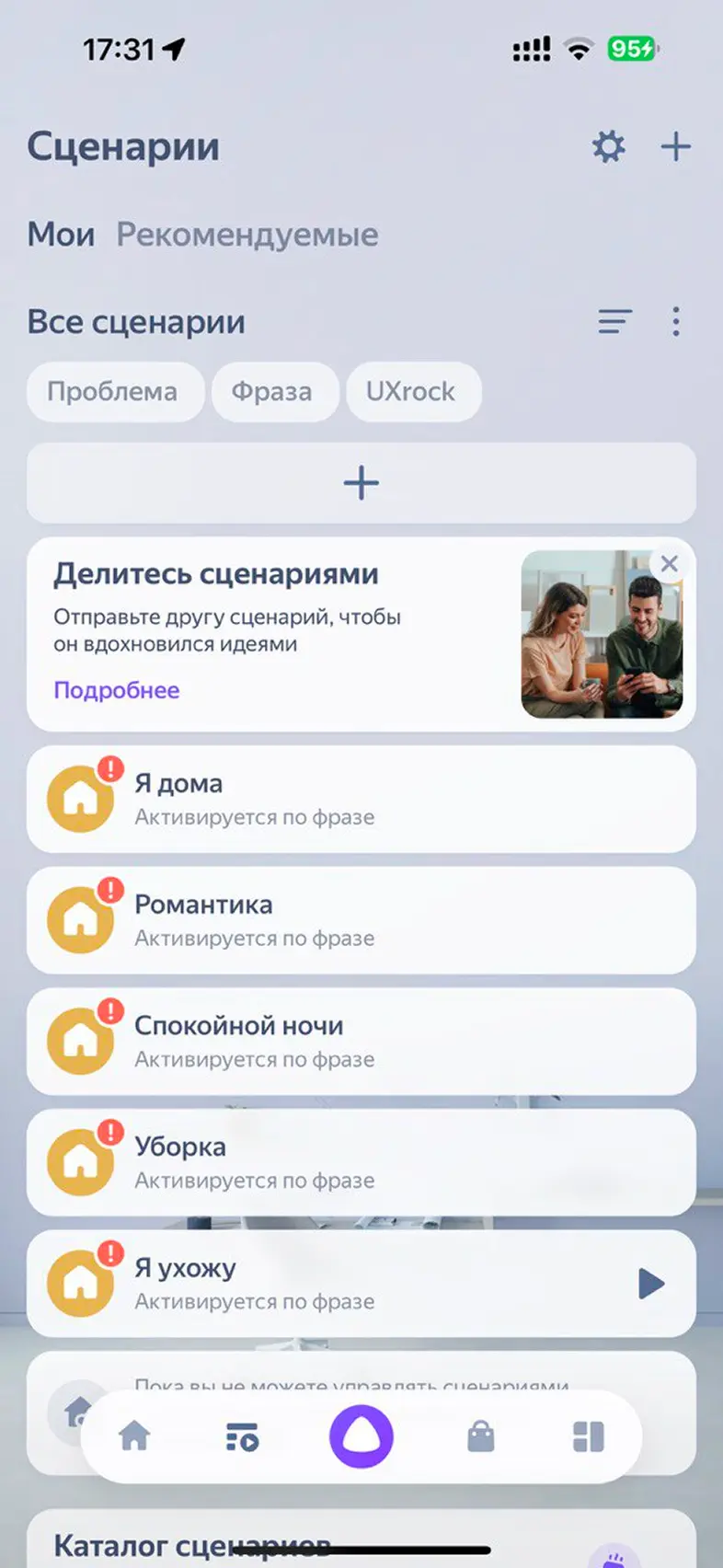Open the Подробнее link
The height and width of the screenshot is (1568, 723).
pos(117,690)
